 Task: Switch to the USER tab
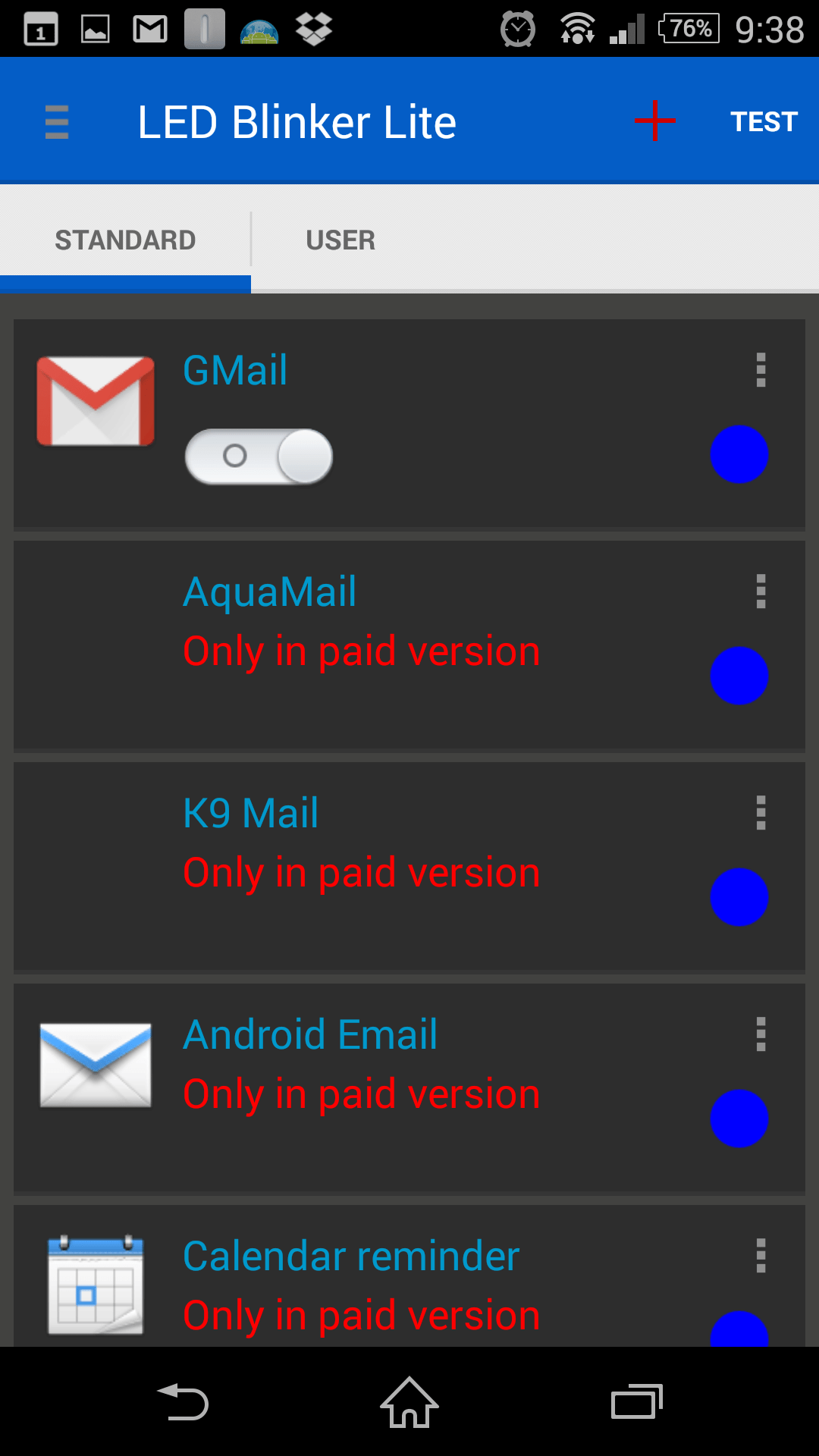(340, 240)
